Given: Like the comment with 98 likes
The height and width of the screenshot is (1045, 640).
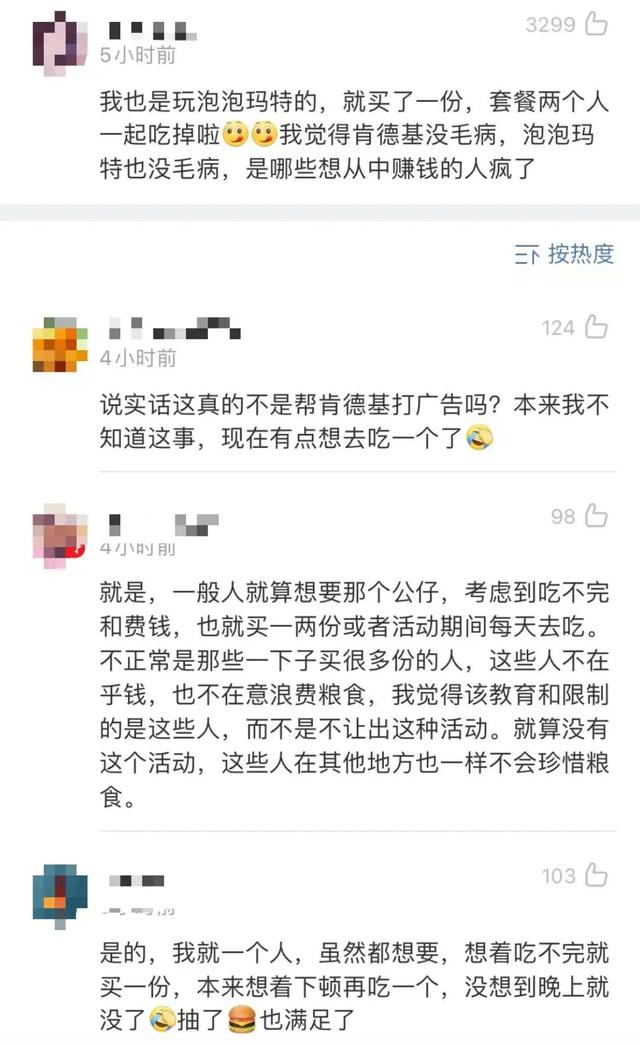Looking at the screenshot, I should (596, 516).
